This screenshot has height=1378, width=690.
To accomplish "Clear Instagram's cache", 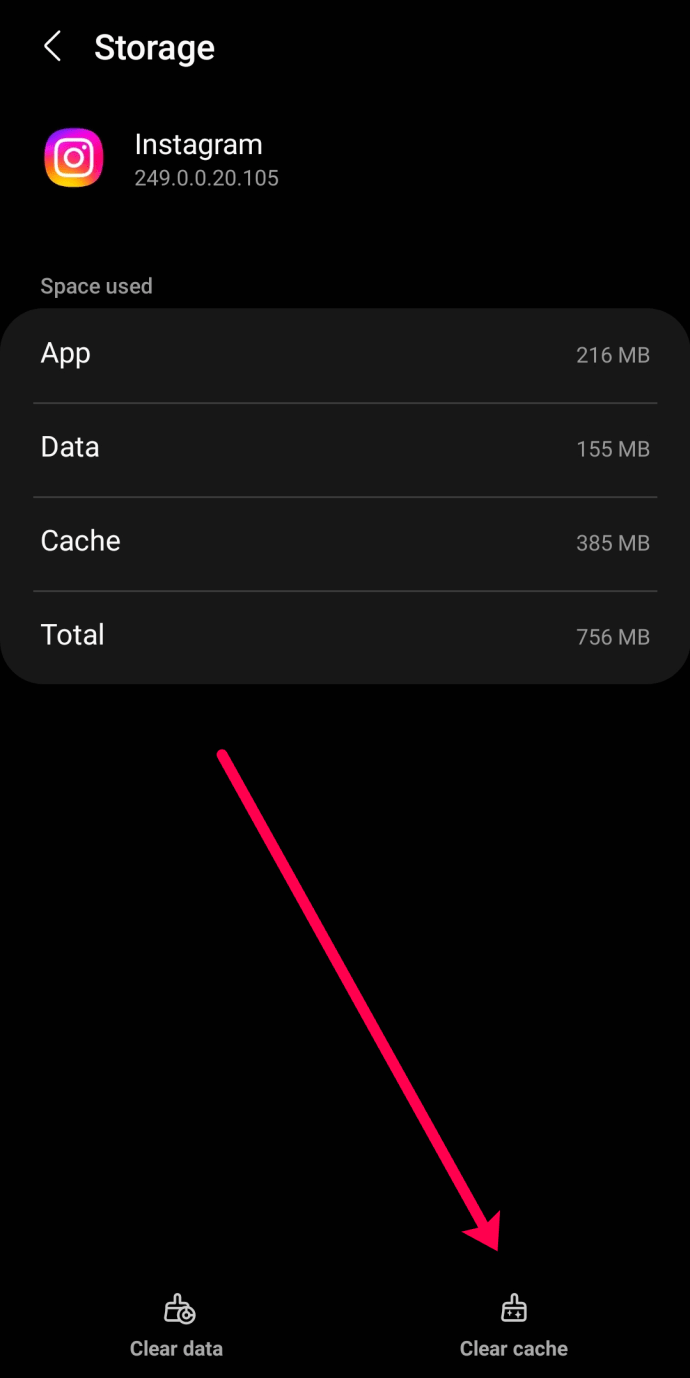I will (x=513, y=1324).
